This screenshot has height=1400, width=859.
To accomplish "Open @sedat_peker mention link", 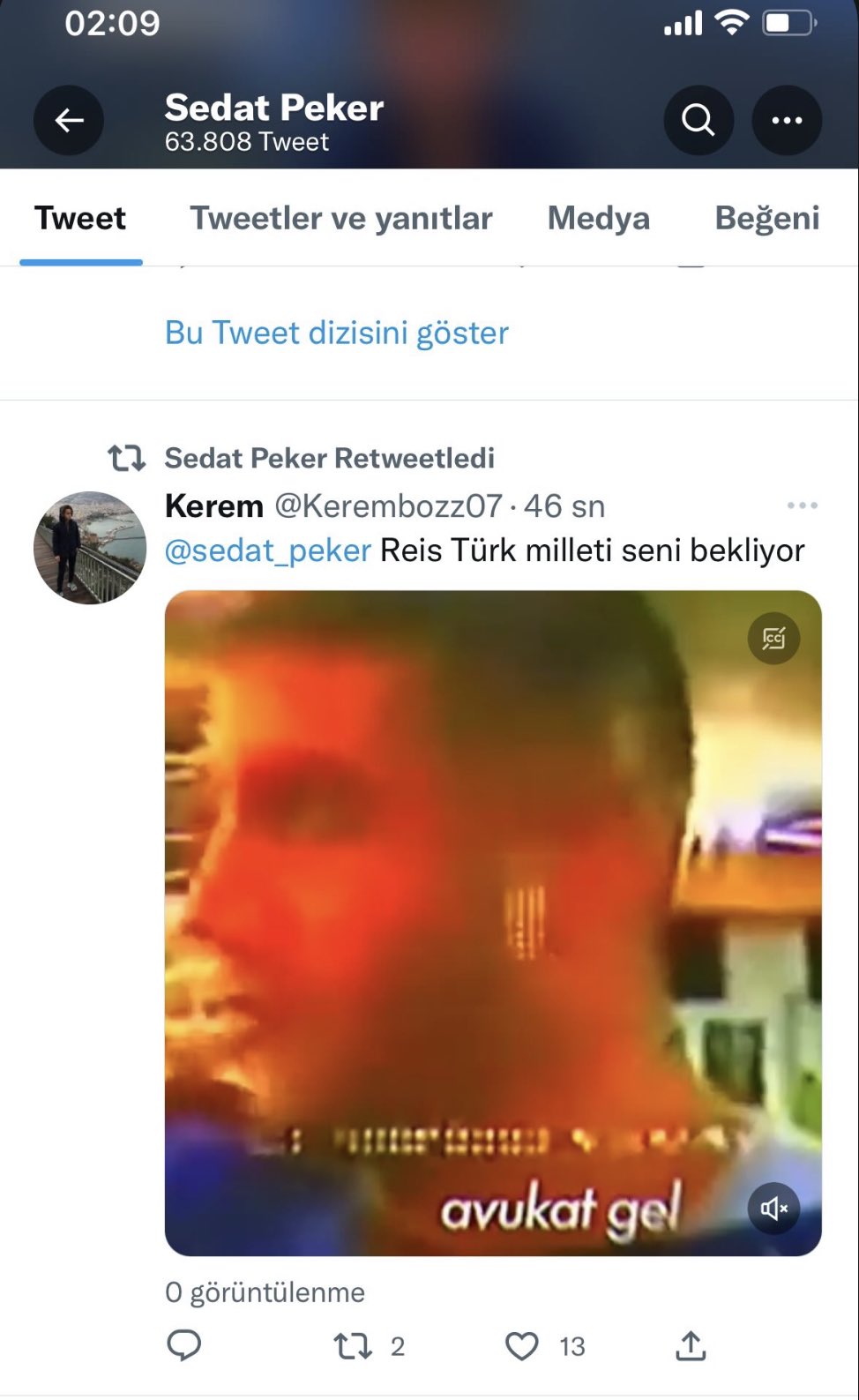I will click(265, 550).
